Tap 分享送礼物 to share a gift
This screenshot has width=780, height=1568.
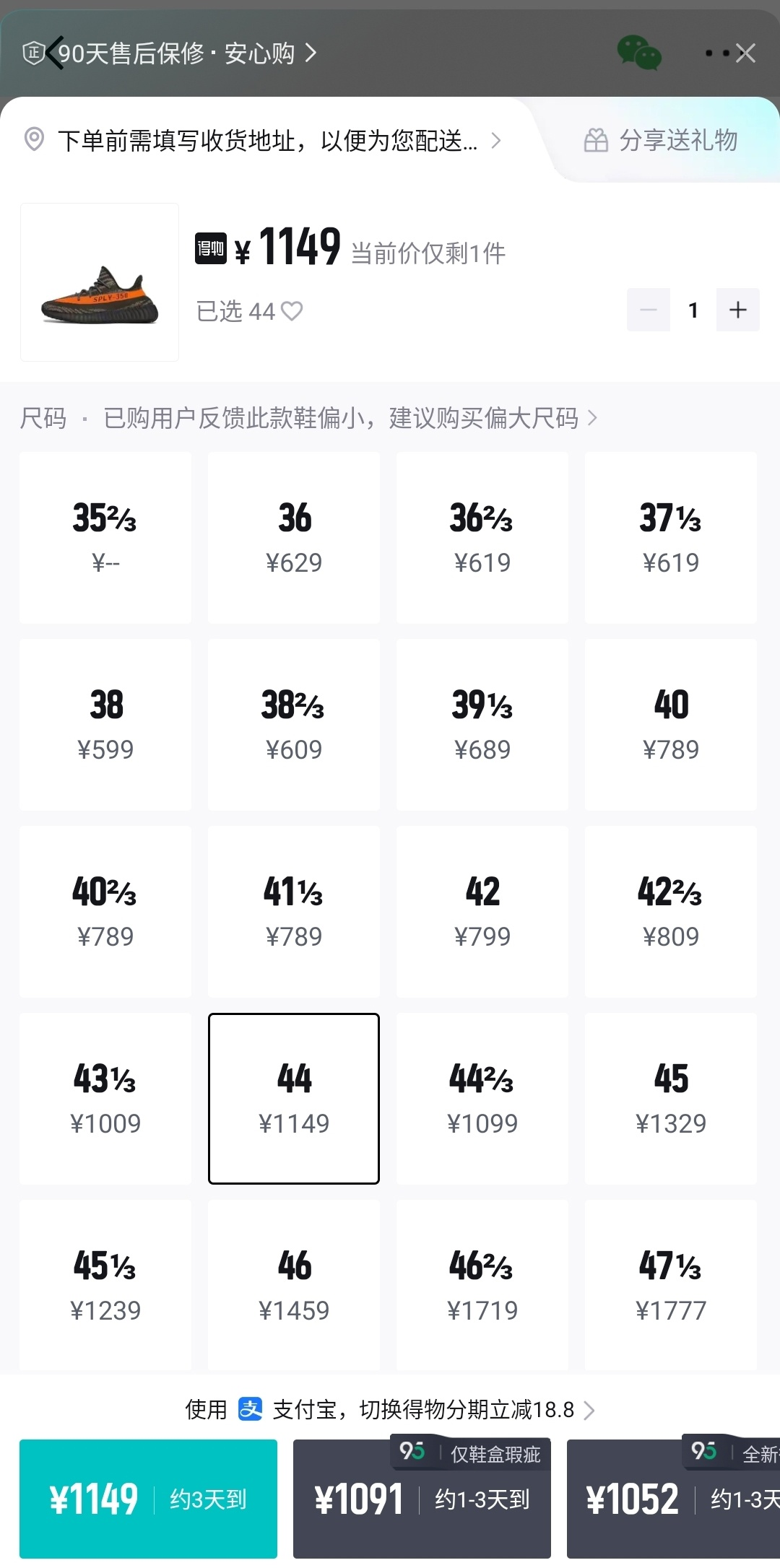[x=661, y=140]
